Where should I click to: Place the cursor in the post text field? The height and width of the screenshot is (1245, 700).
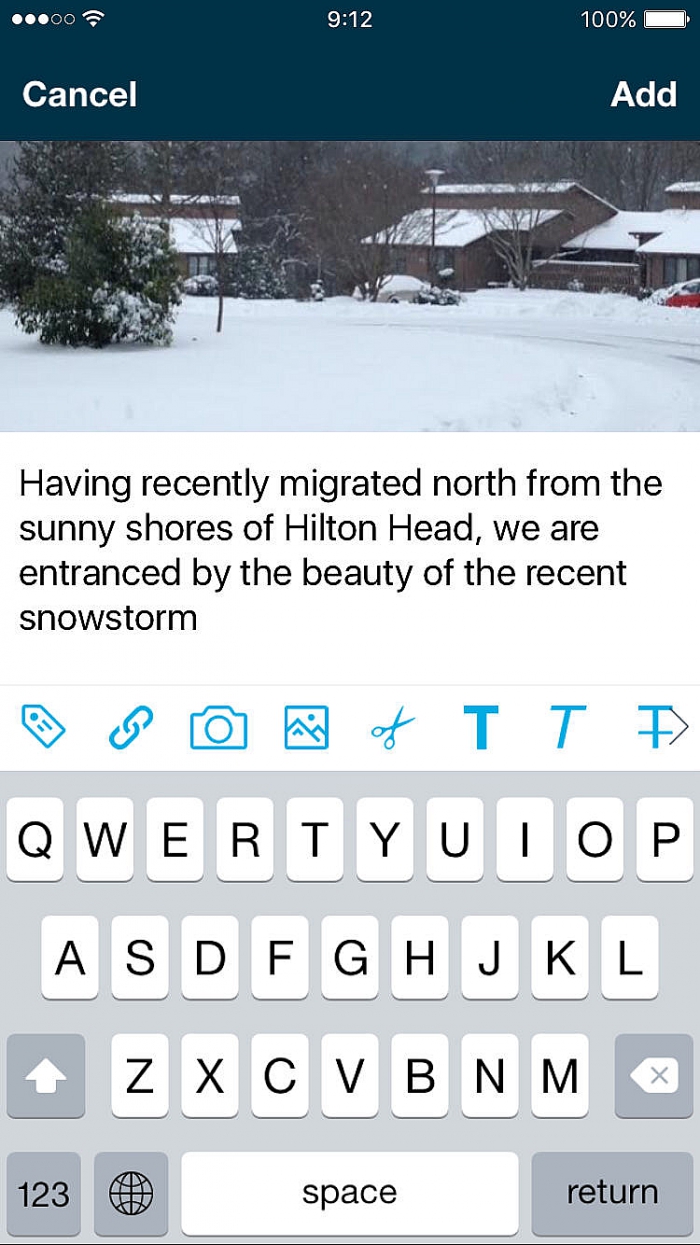pos(340,550)
